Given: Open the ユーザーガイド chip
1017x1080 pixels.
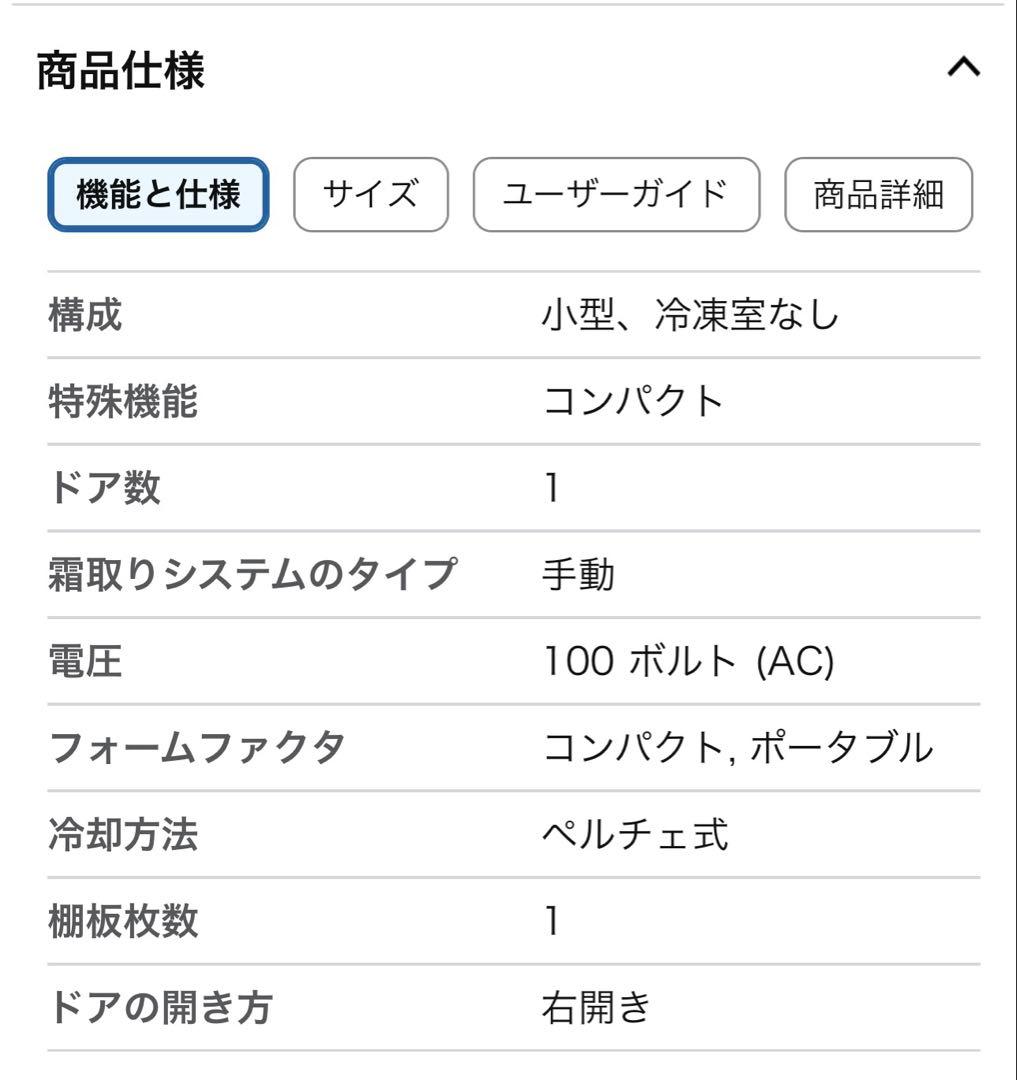Looking at the screenshot, I should click(x=616, y=195).
